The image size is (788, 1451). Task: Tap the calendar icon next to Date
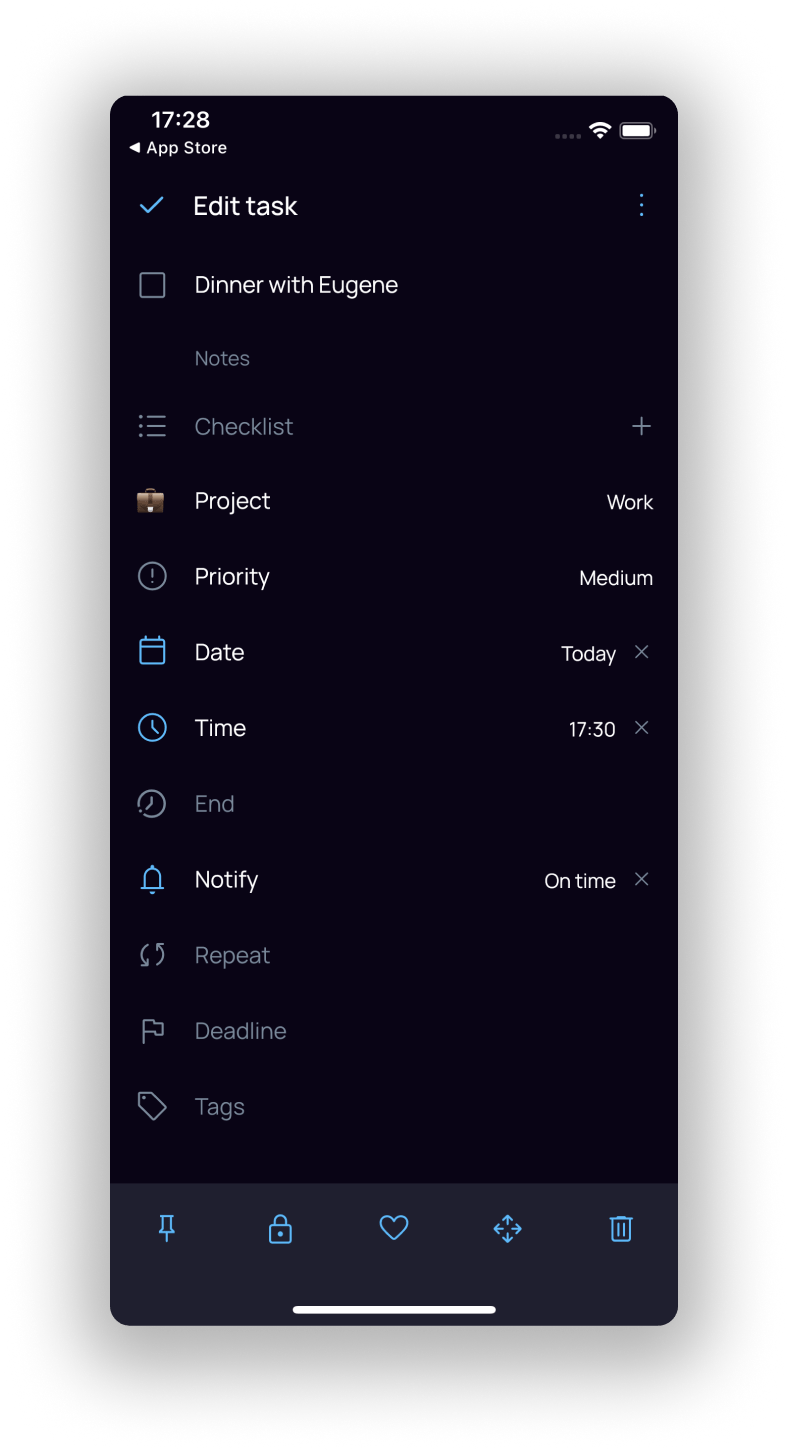pyautogui.click(x=152, y=651)
